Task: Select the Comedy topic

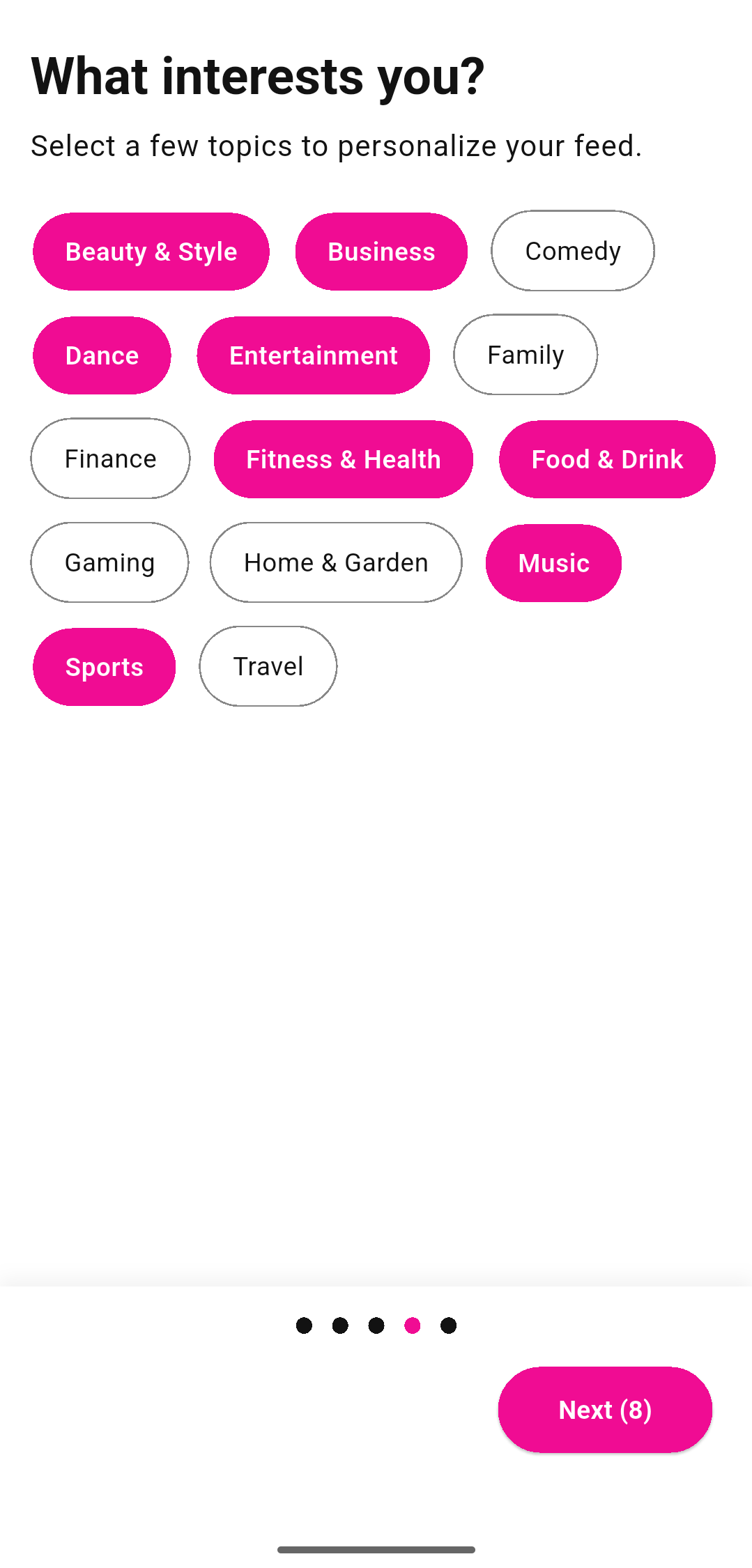Action: 572,250
